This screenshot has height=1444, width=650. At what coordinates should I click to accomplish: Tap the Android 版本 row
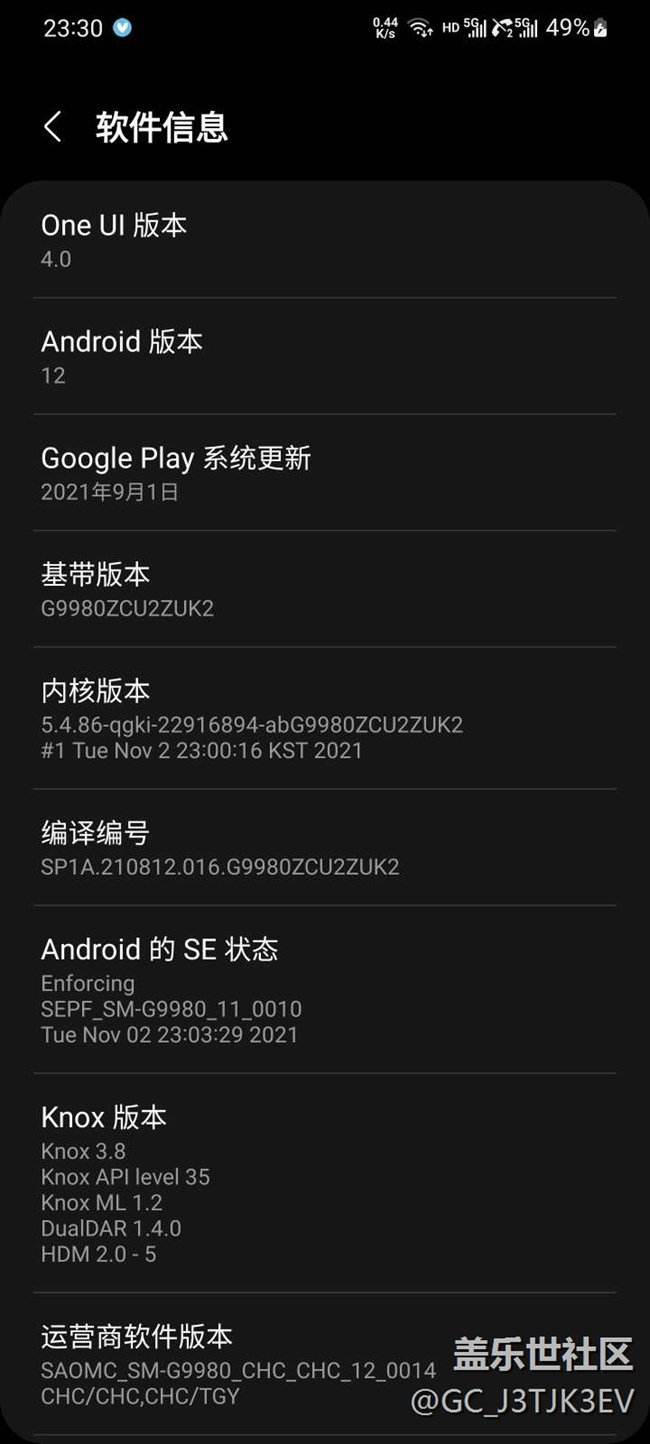324,357
